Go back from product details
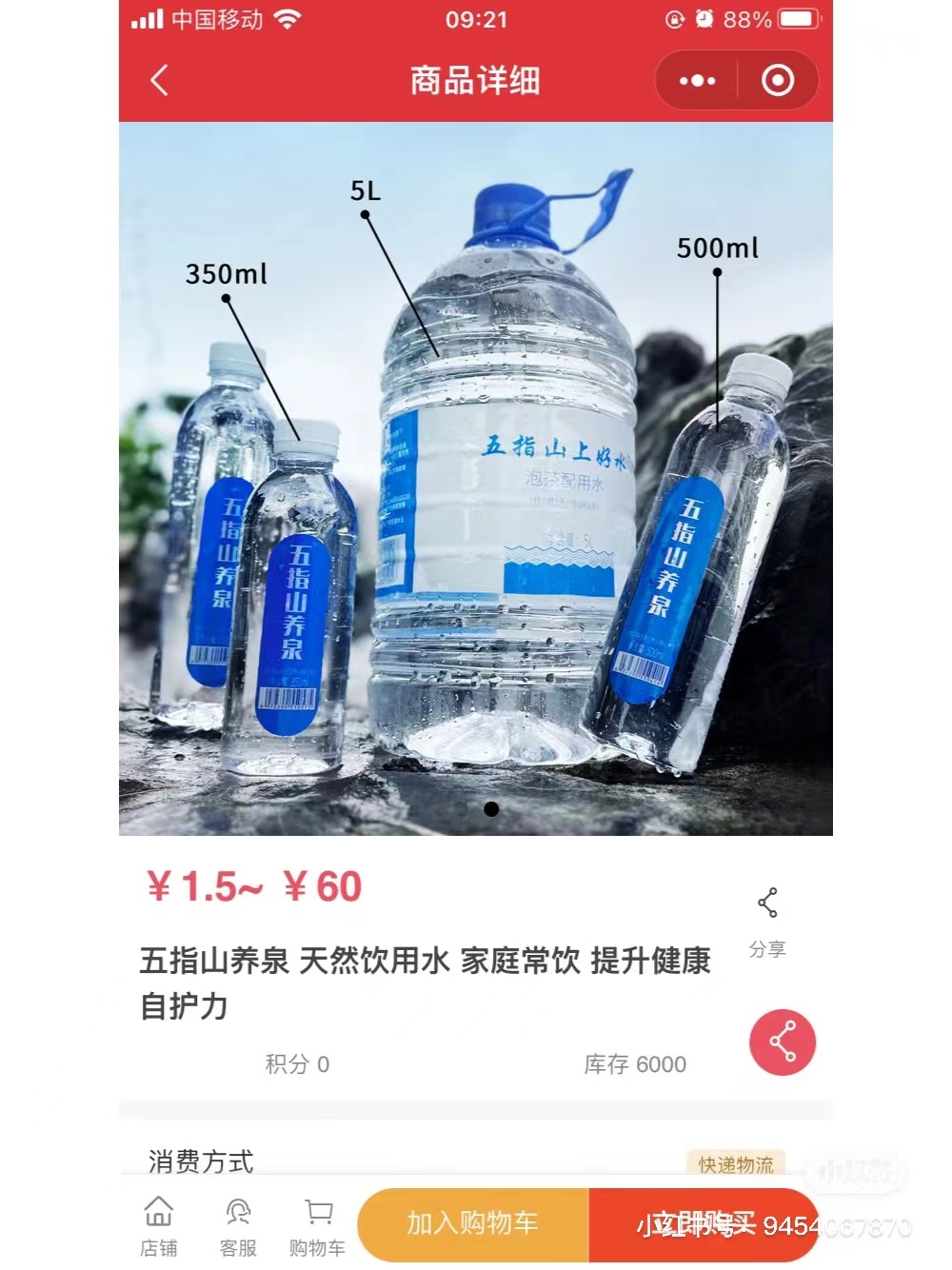The image size is (952, 1270). click(159, 81)
